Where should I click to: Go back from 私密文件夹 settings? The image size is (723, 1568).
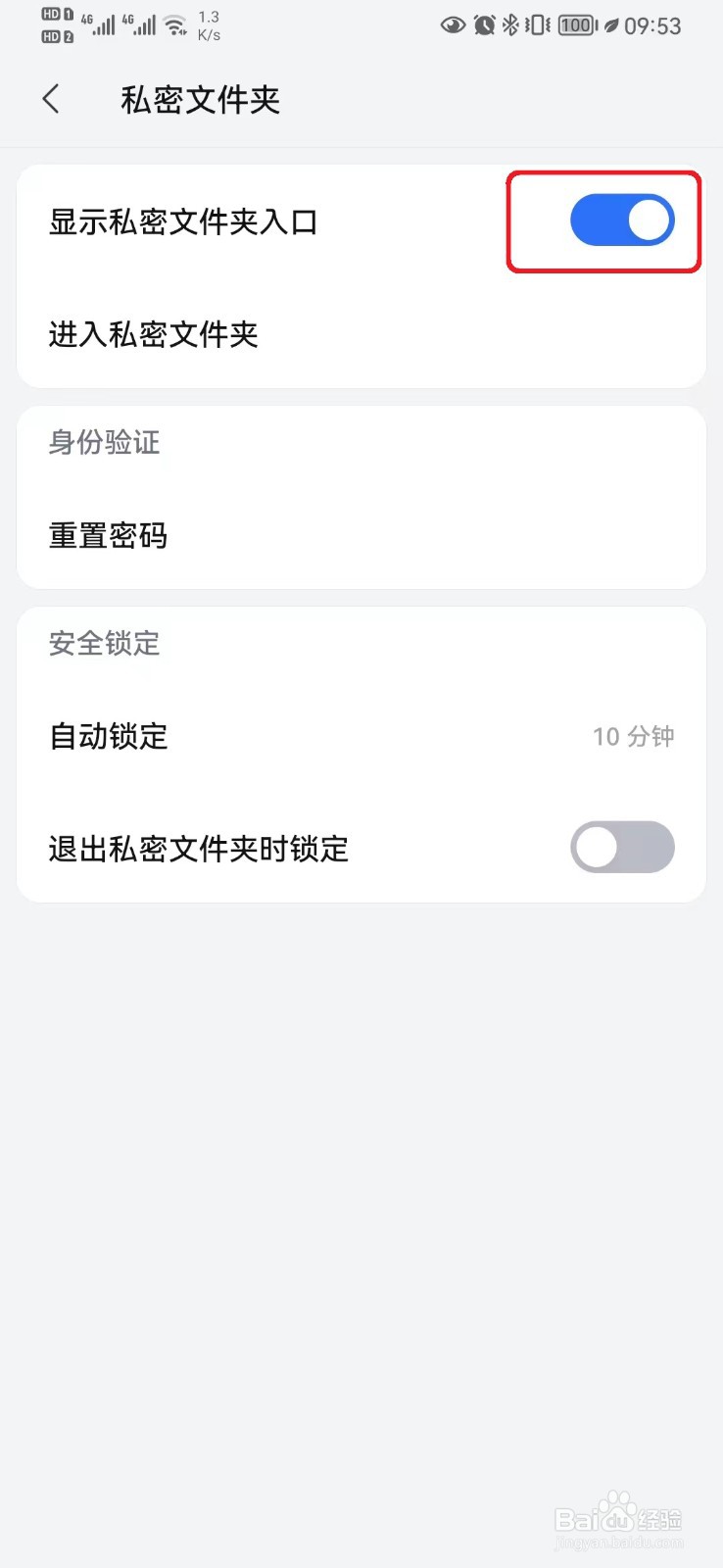pos(52,99)
